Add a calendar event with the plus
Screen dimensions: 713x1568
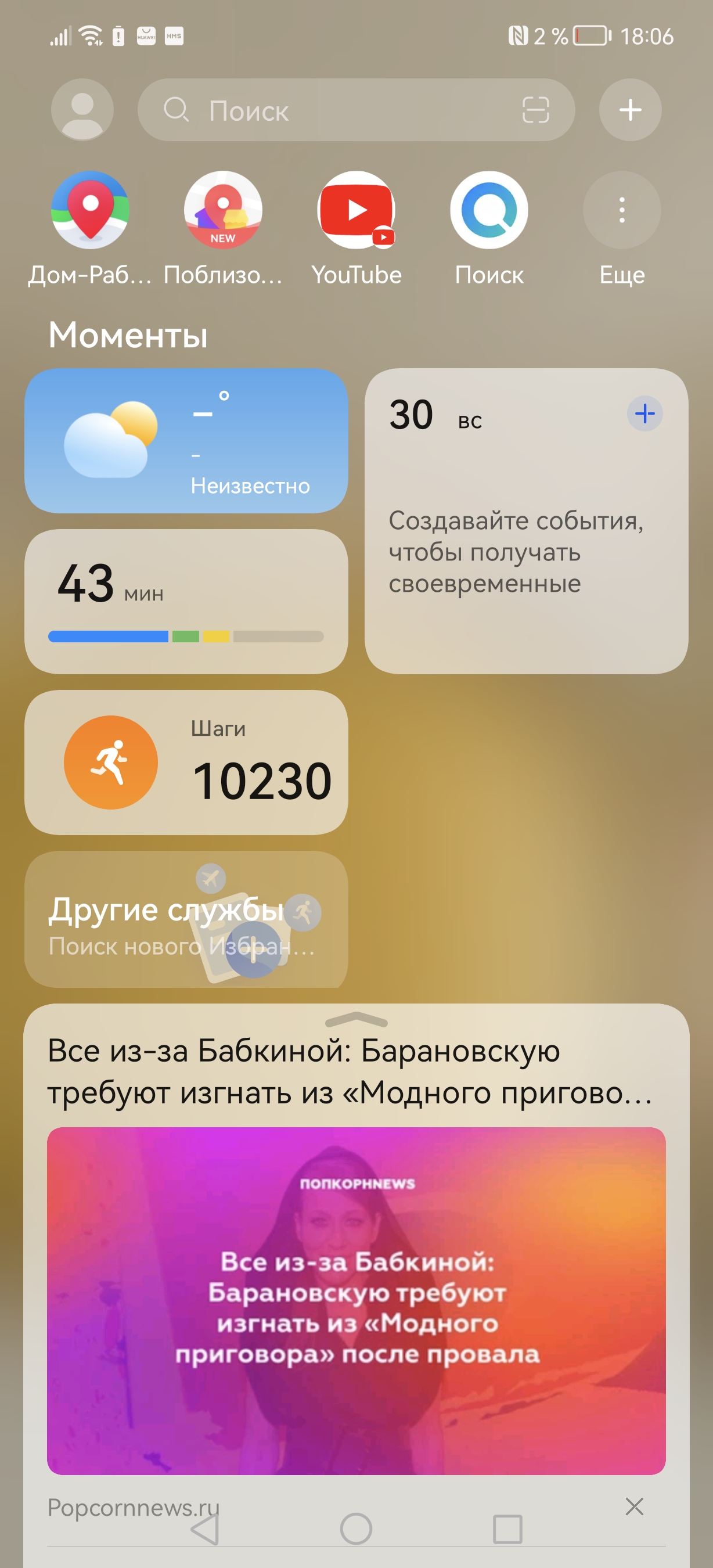tap(644, 414)
